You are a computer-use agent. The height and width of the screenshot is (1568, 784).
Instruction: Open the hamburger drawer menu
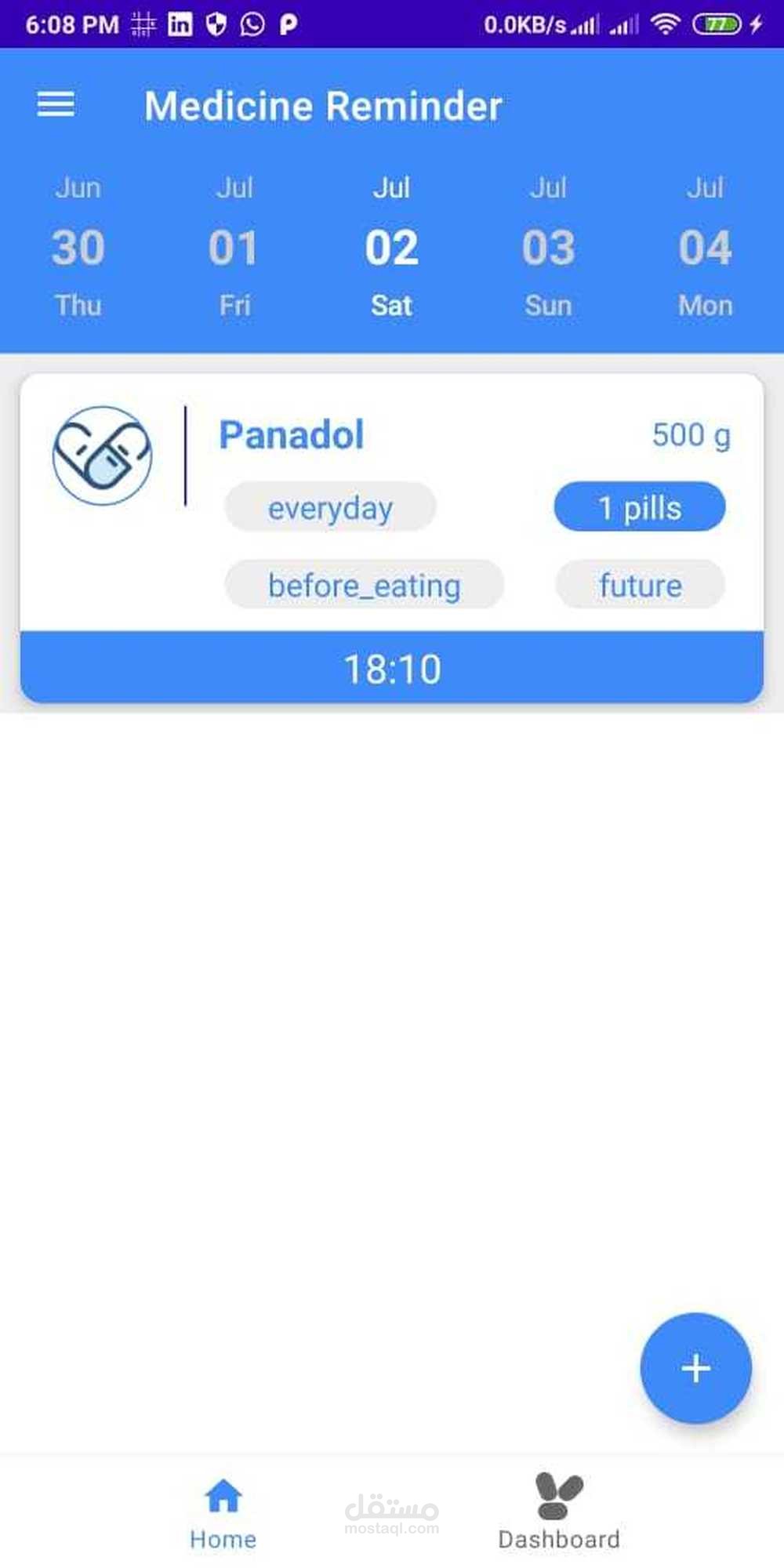point(56,104)
